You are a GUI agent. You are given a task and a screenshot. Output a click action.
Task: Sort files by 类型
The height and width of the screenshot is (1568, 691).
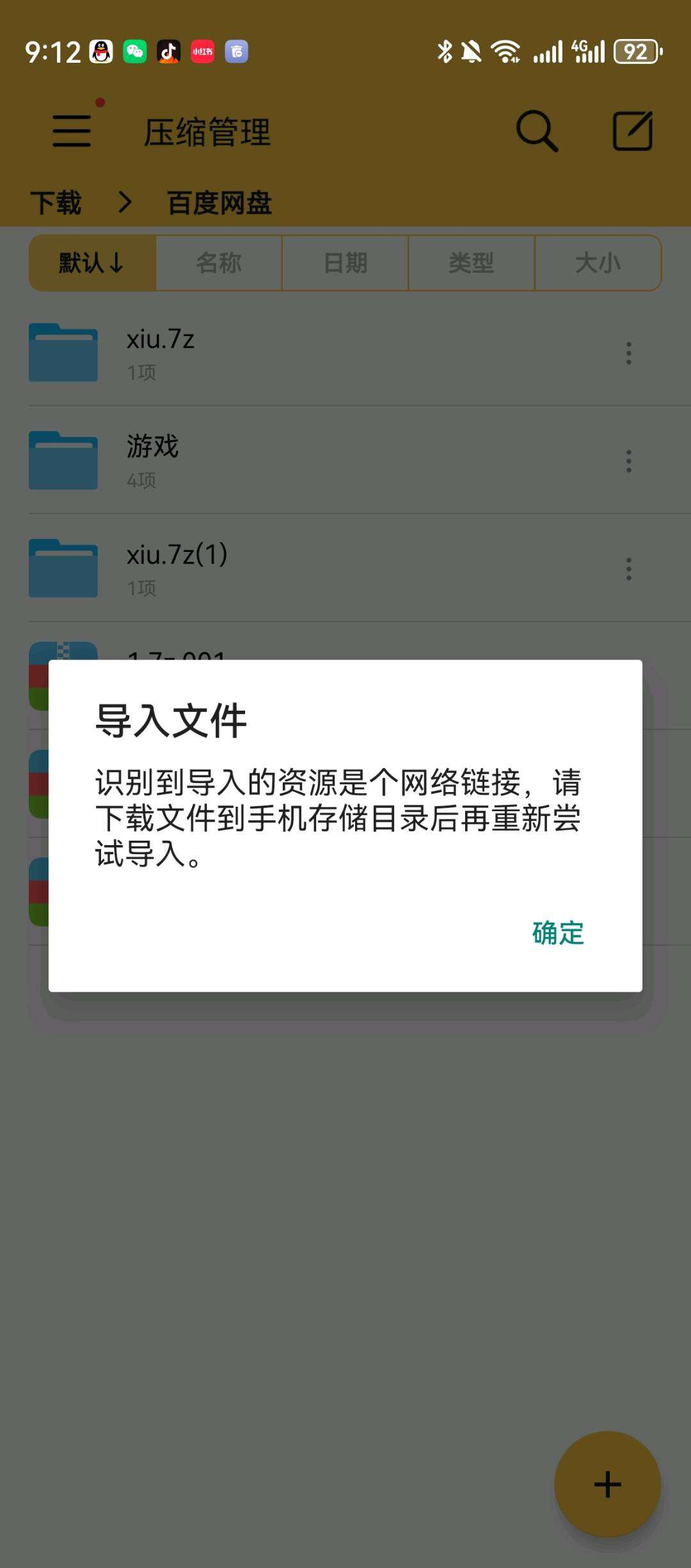click(472, 263)
